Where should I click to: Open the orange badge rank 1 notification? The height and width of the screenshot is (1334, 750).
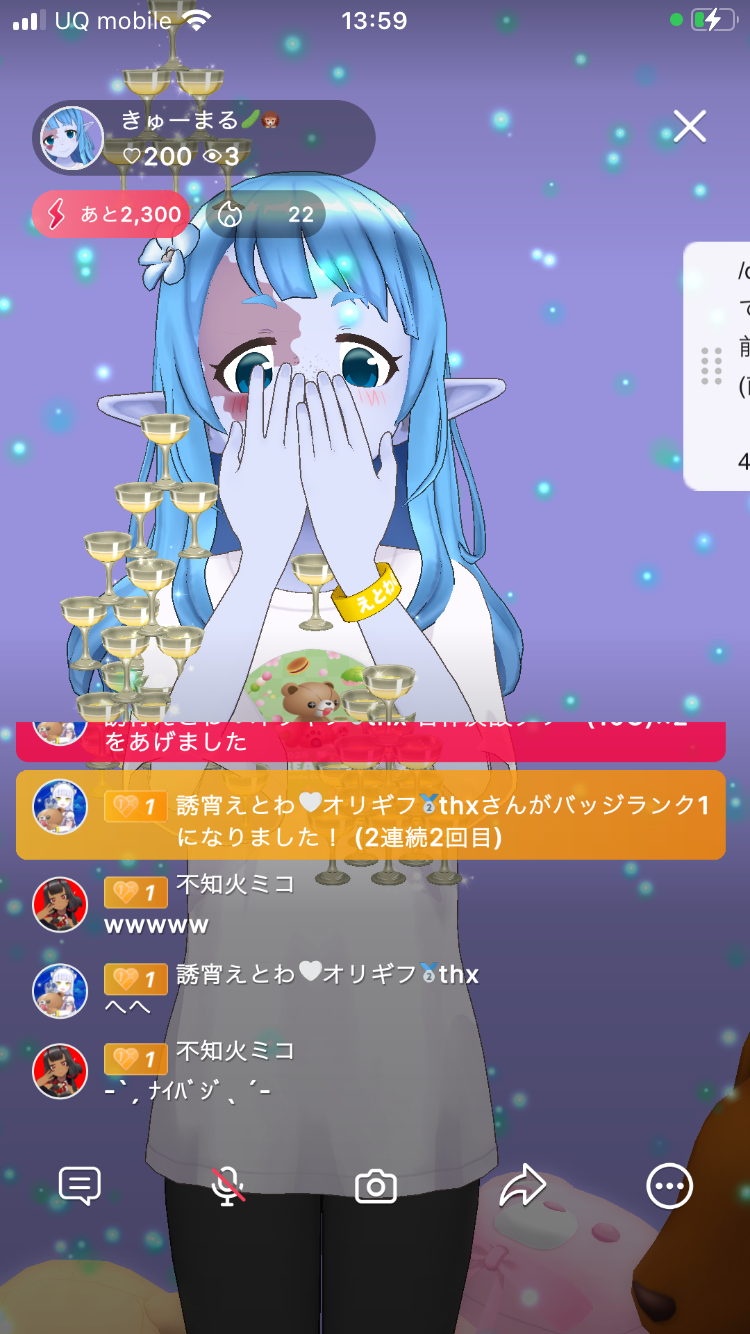point(370,814)
